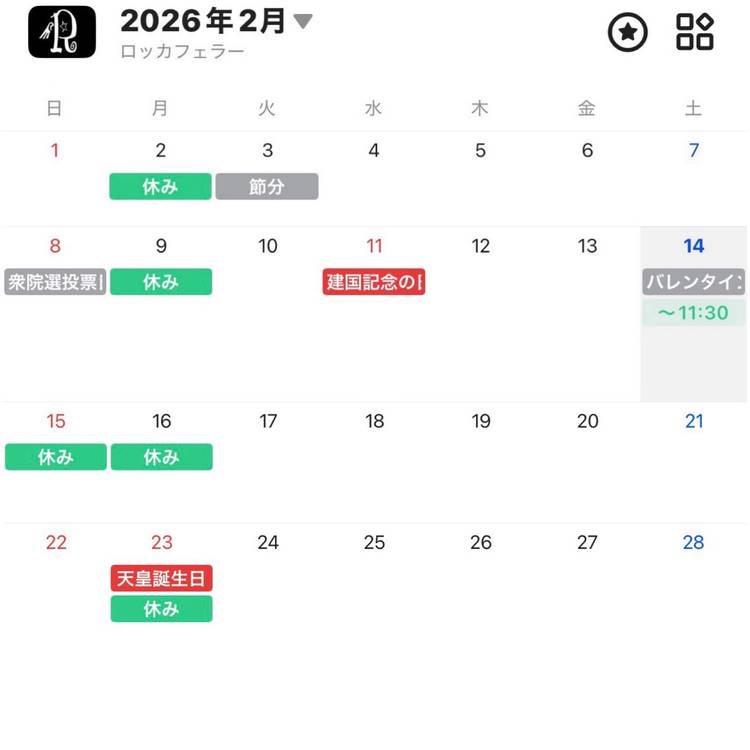Open the 天皇誕生日 event on February 23

tap(161, 578)
